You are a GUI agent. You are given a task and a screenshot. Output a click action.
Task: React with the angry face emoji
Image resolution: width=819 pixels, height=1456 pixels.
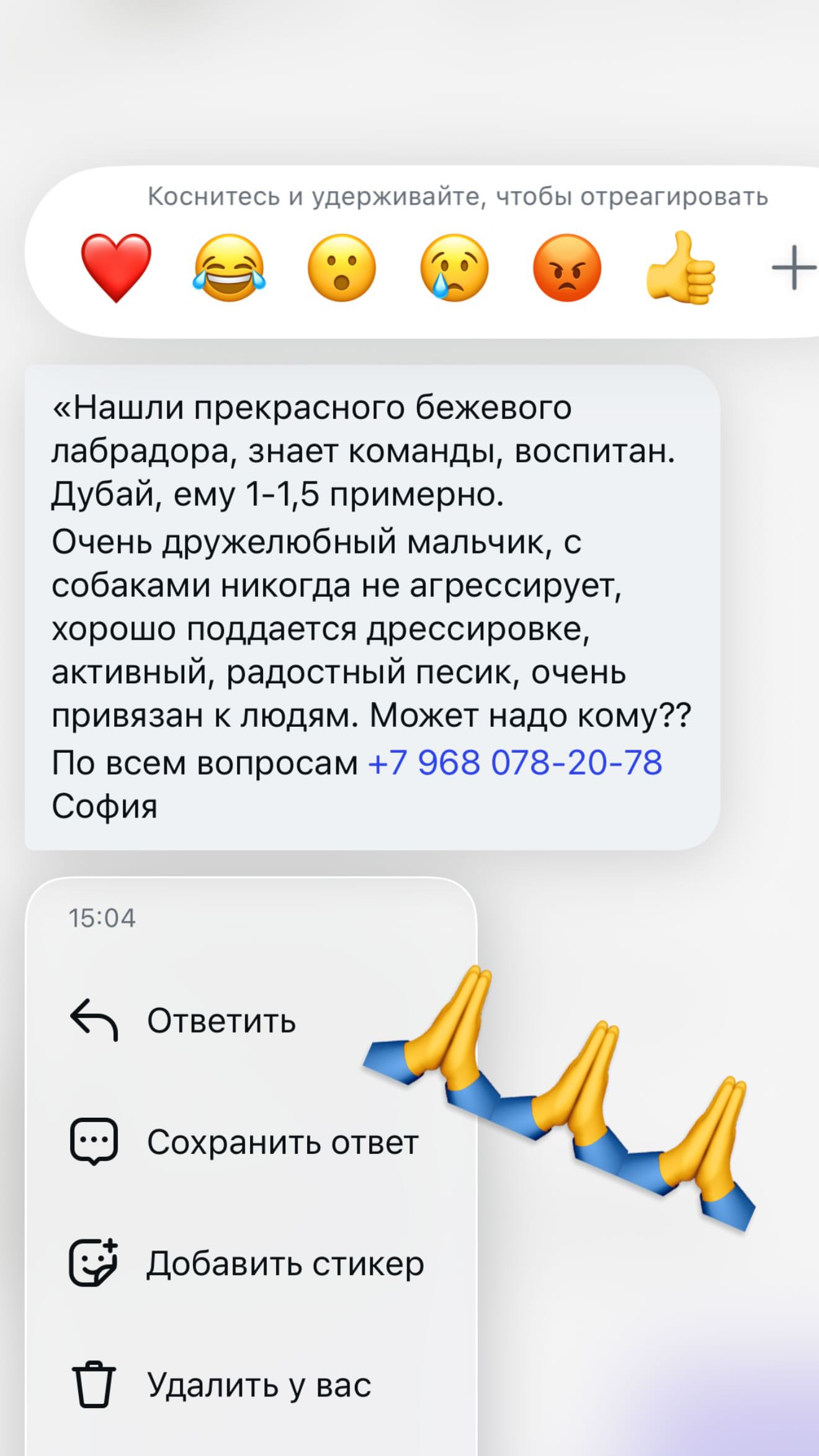567,267
